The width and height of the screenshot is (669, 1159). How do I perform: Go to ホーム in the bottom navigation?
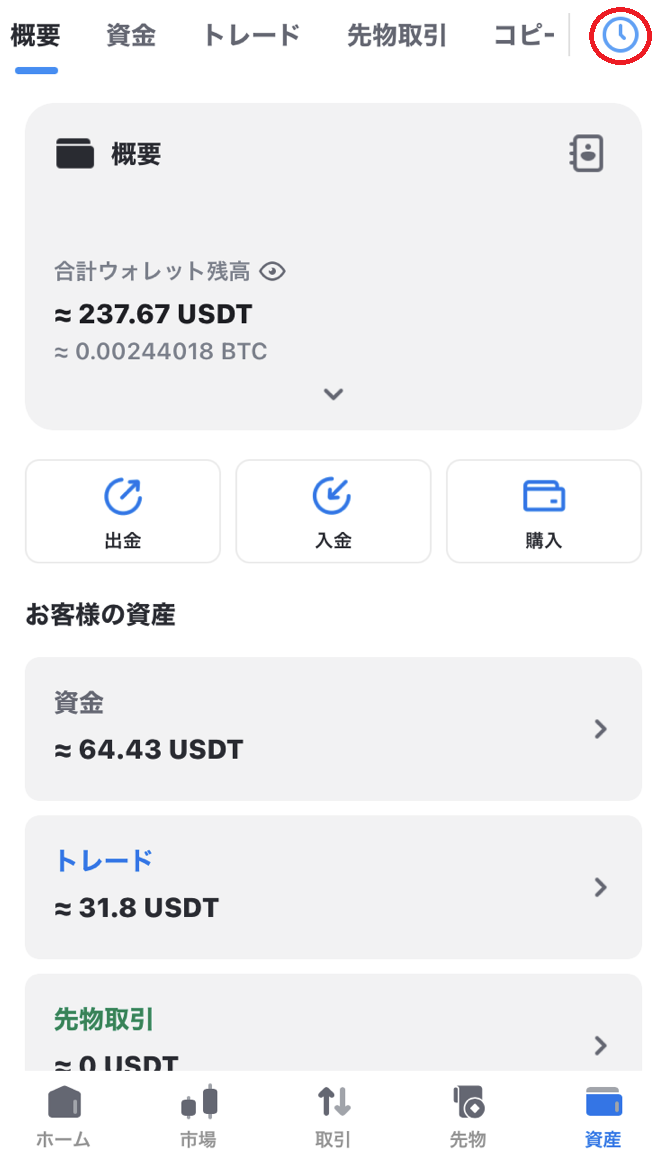pos(64,1116)
